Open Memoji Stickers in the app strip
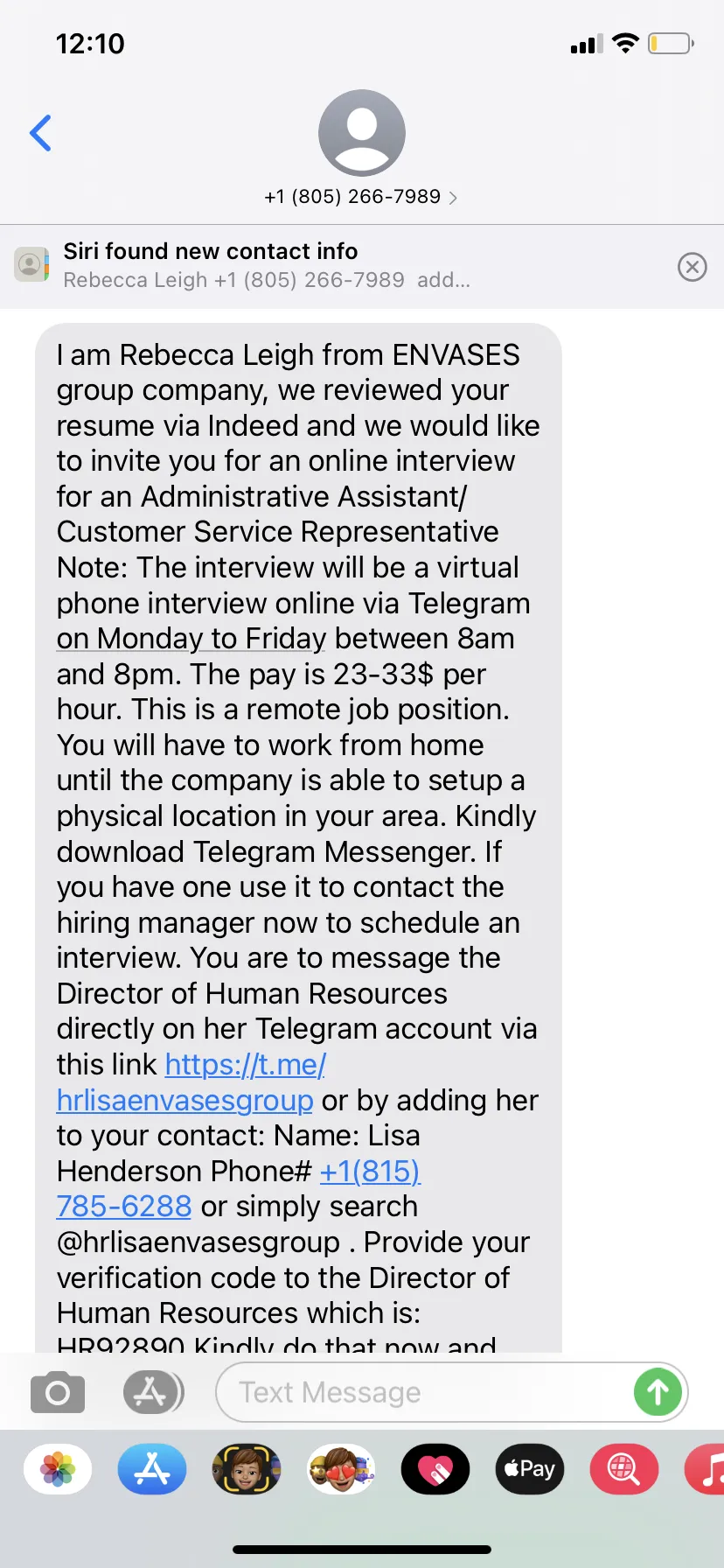Image resolution: width=724 pixels, height=1568 pixels. (341, 1469)
